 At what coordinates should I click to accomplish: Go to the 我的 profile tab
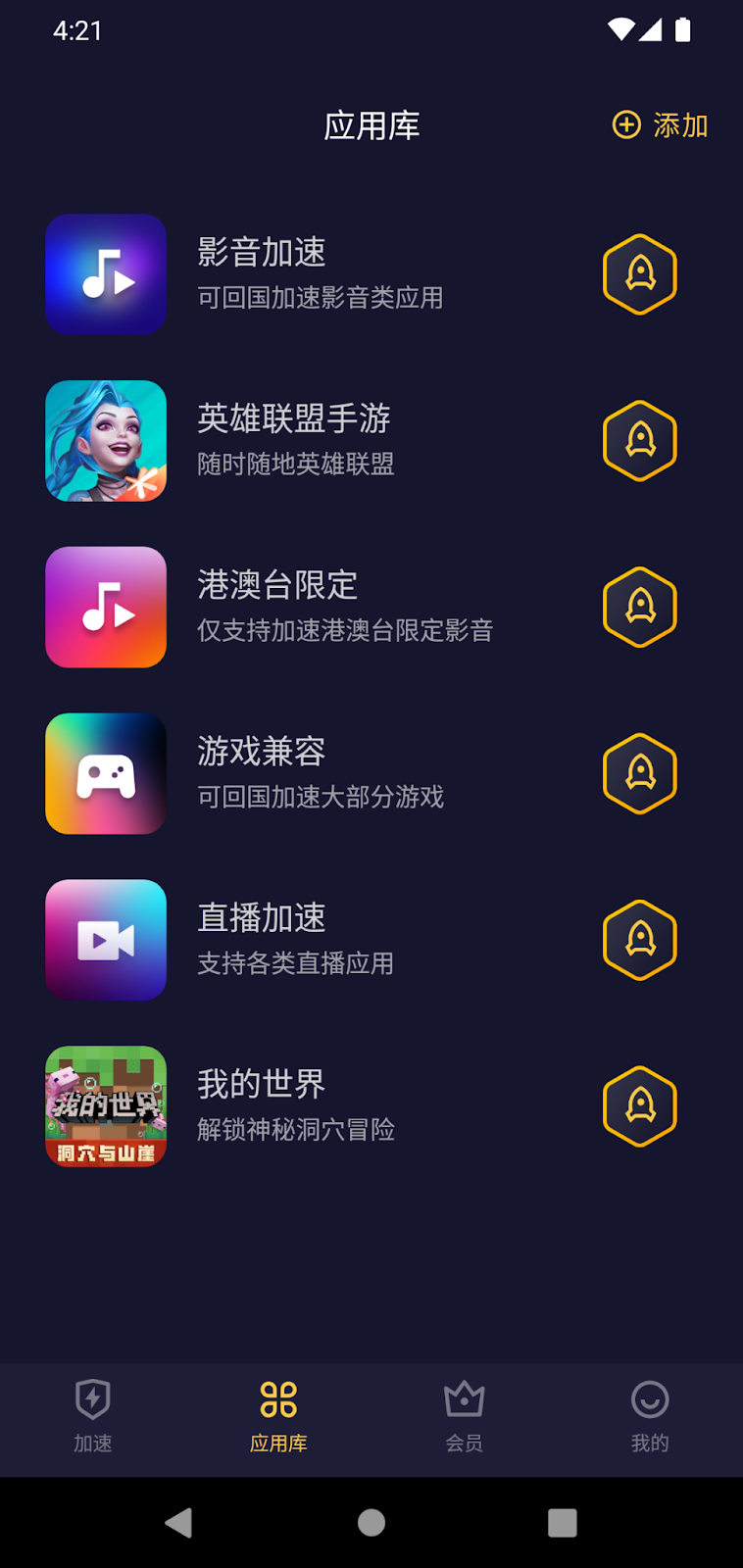pyautogui.click(x=649, y=1417)
